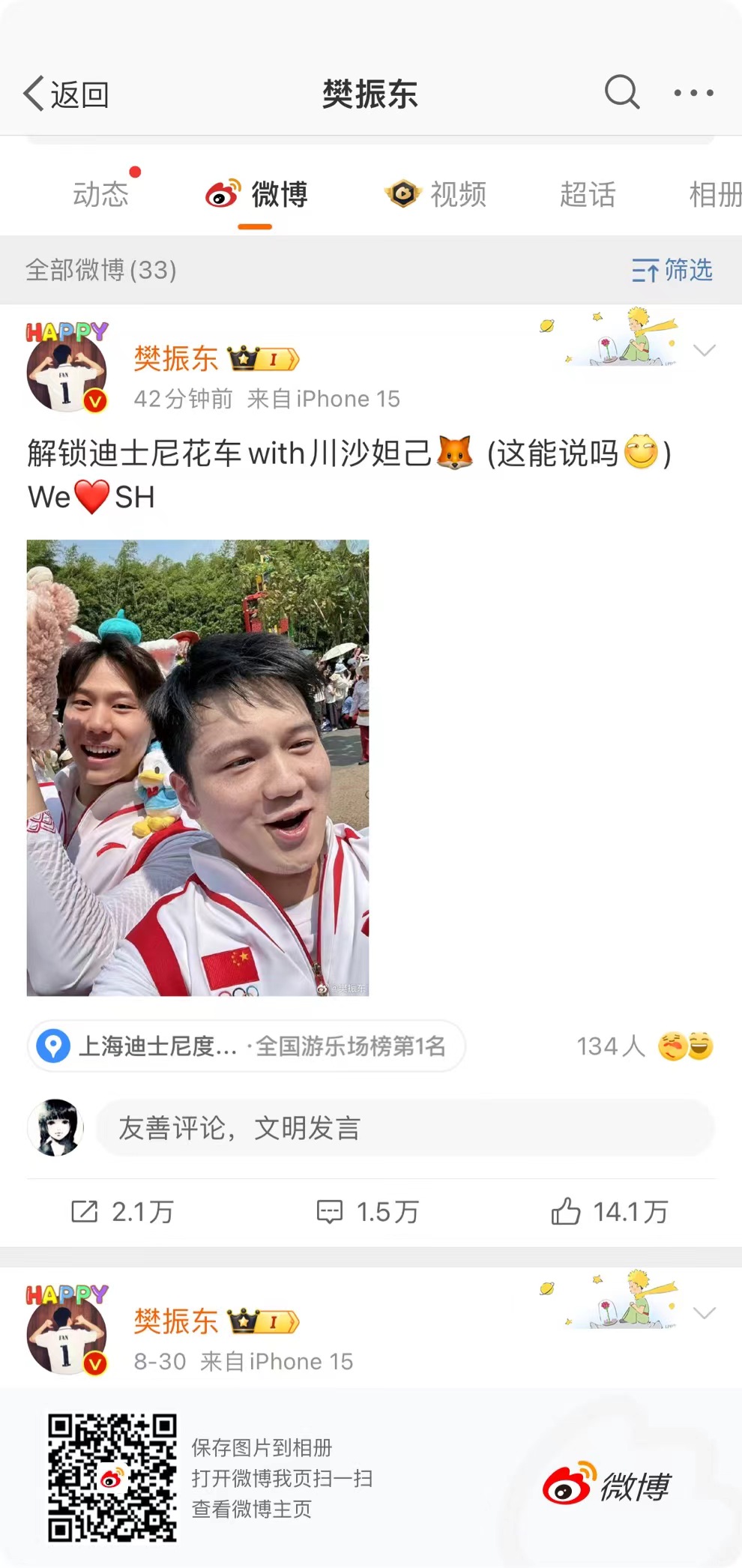Open the three-dot overflow menu
Screen dimensions: 742x1568
(x=693, y=93)
